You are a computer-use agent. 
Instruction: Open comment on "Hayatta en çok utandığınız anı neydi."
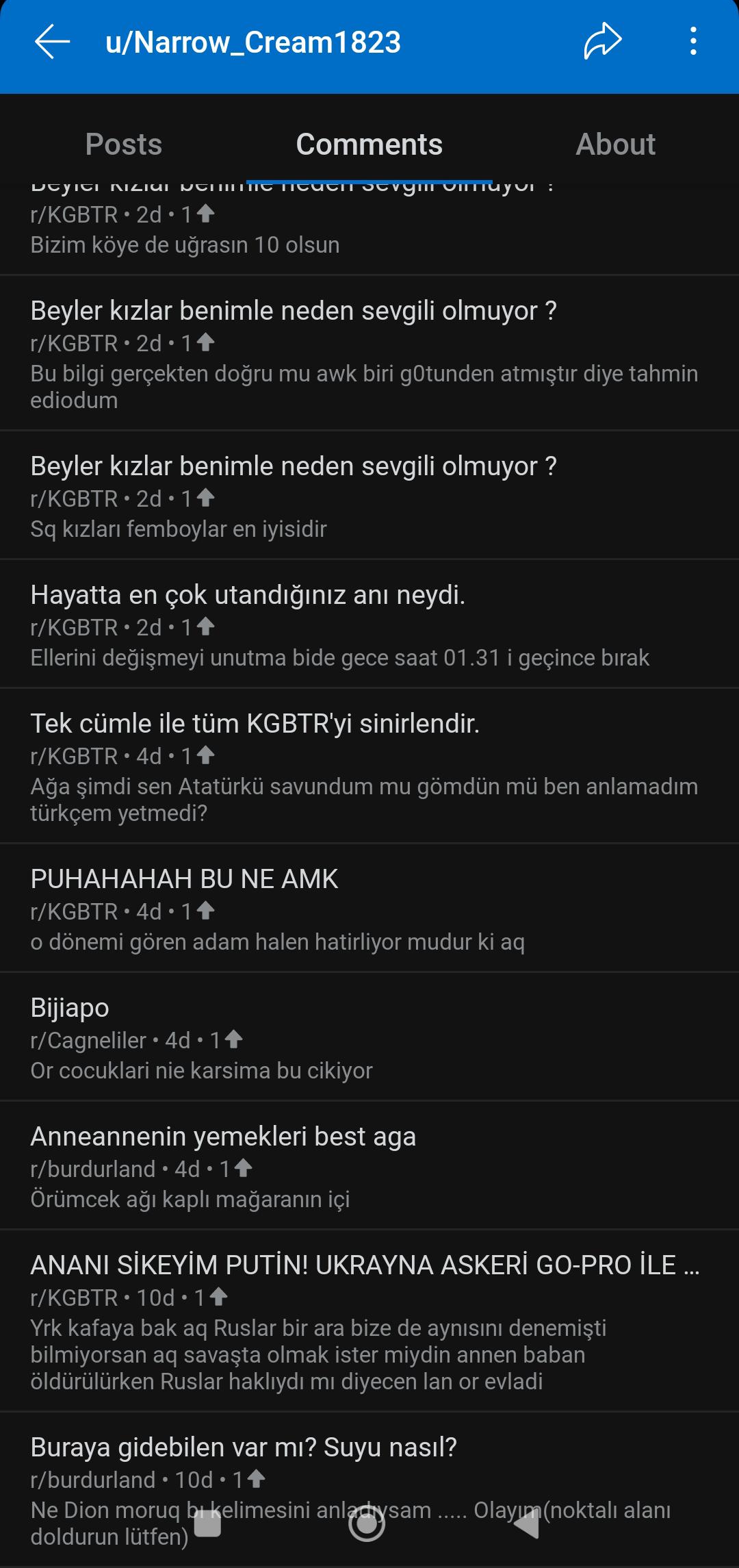(369, 624)
